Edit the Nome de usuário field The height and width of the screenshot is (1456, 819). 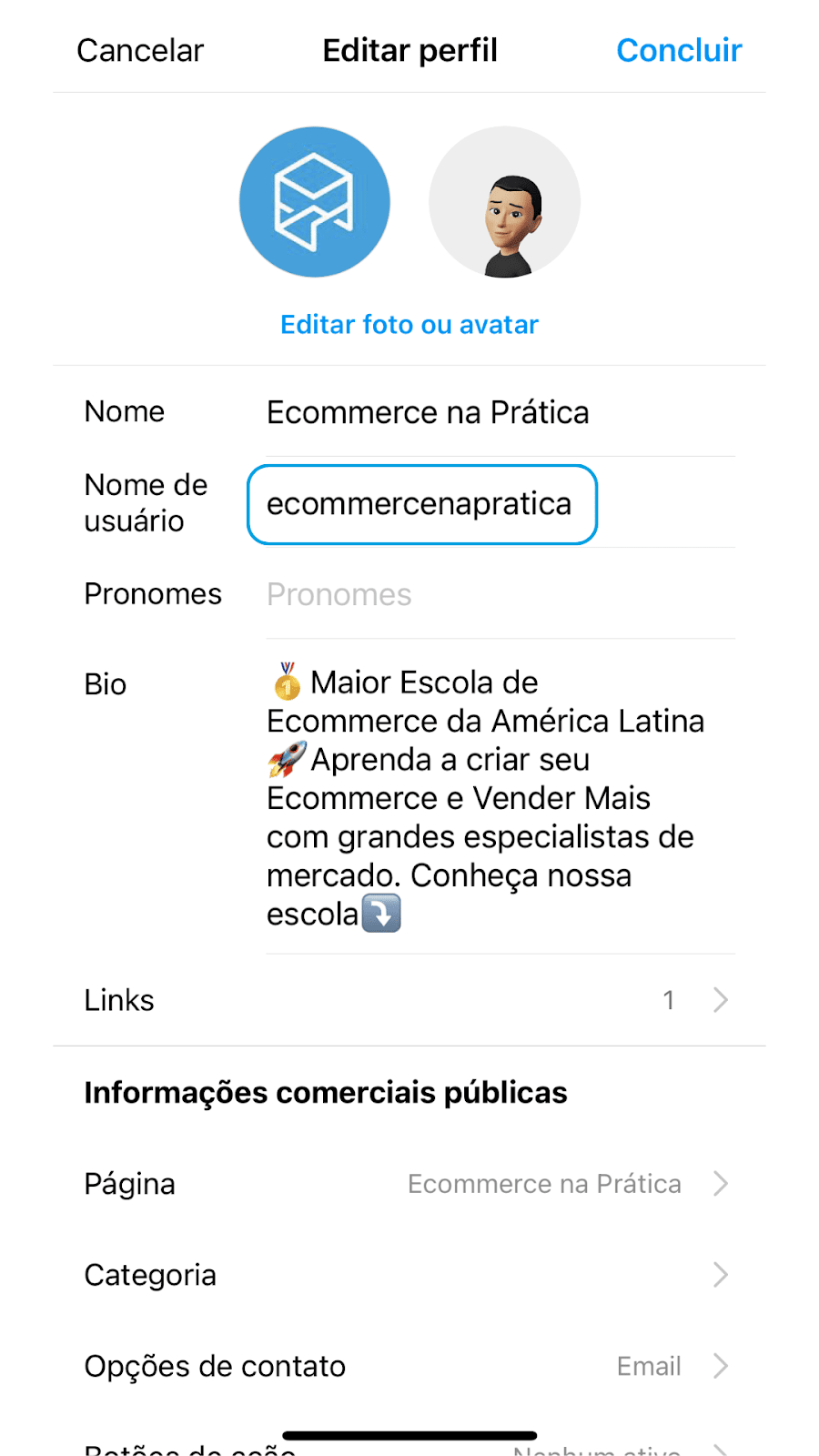pos(420,504)
